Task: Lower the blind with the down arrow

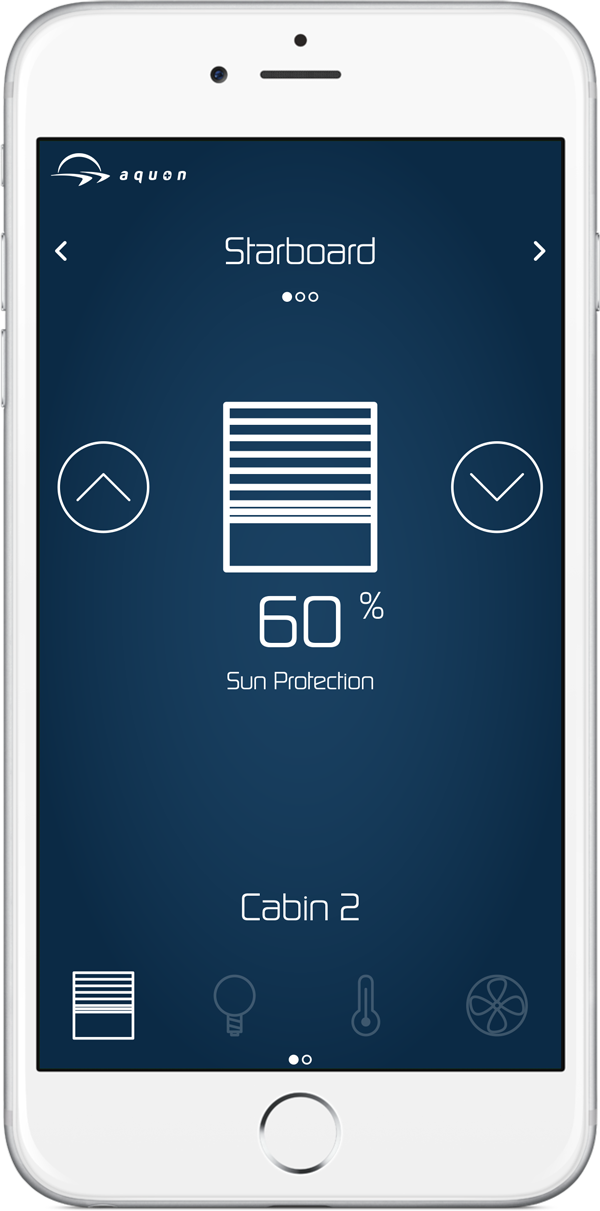Action: [497, 487]
